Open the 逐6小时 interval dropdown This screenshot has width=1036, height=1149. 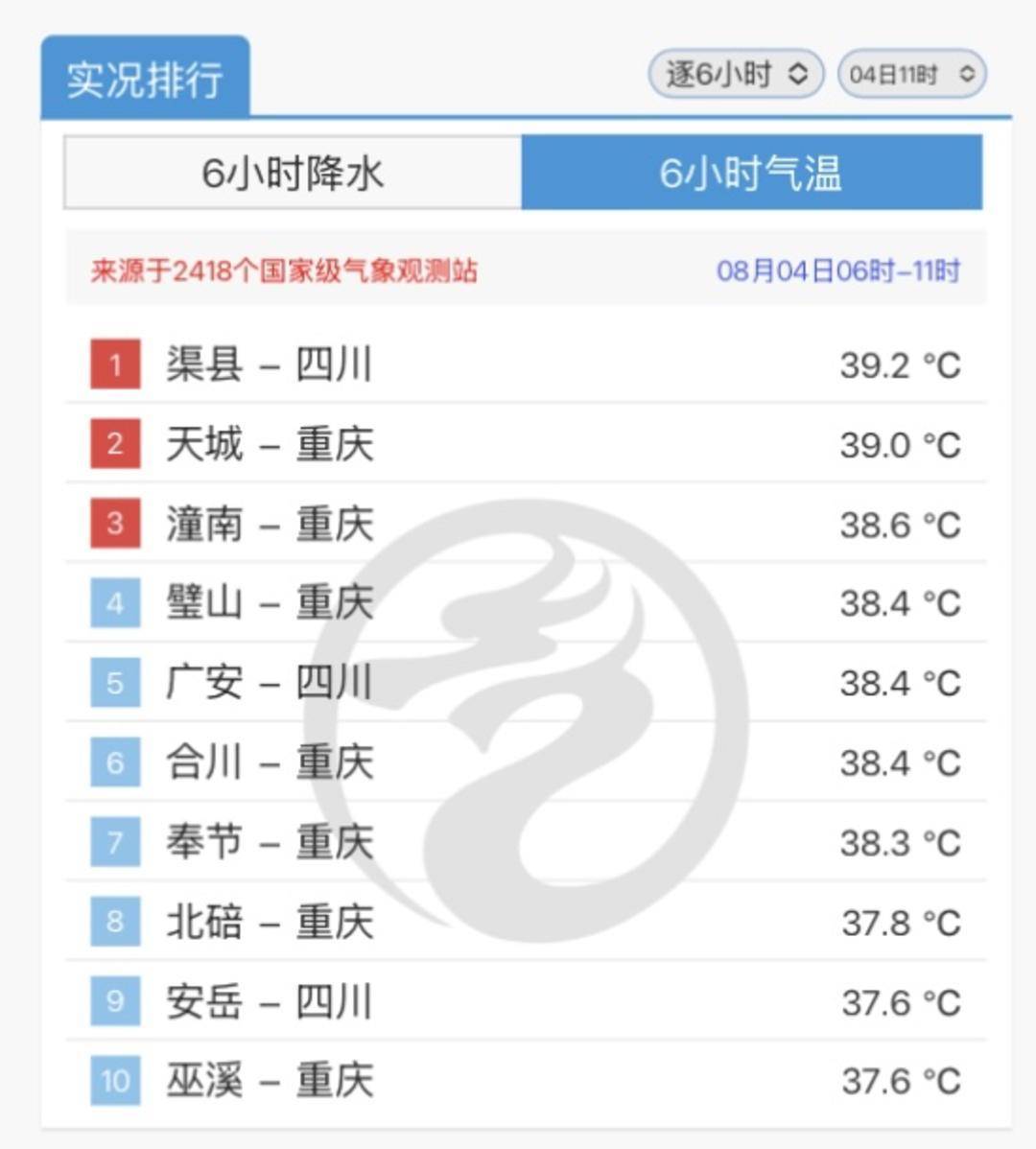coord(736,74)
